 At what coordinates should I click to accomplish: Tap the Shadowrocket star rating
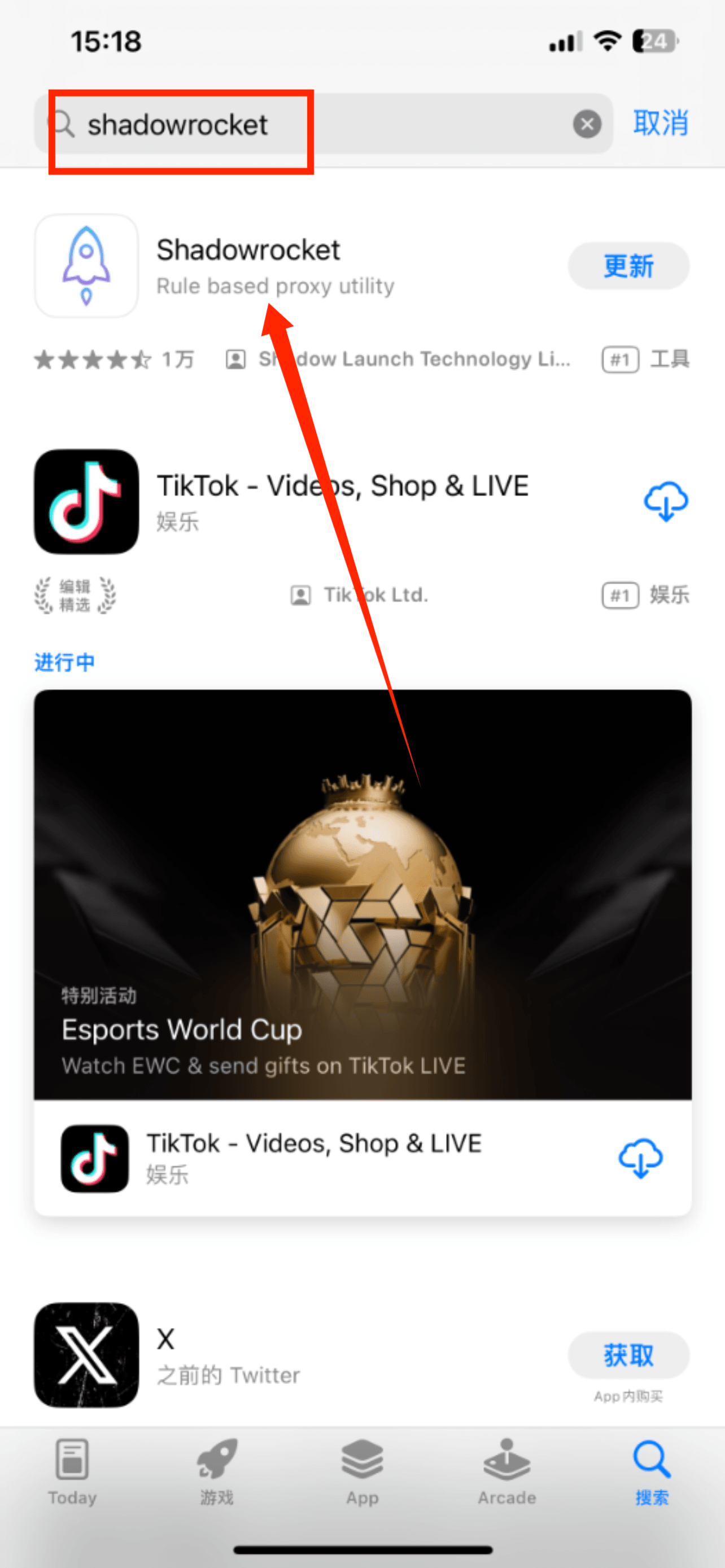(93, 358)
